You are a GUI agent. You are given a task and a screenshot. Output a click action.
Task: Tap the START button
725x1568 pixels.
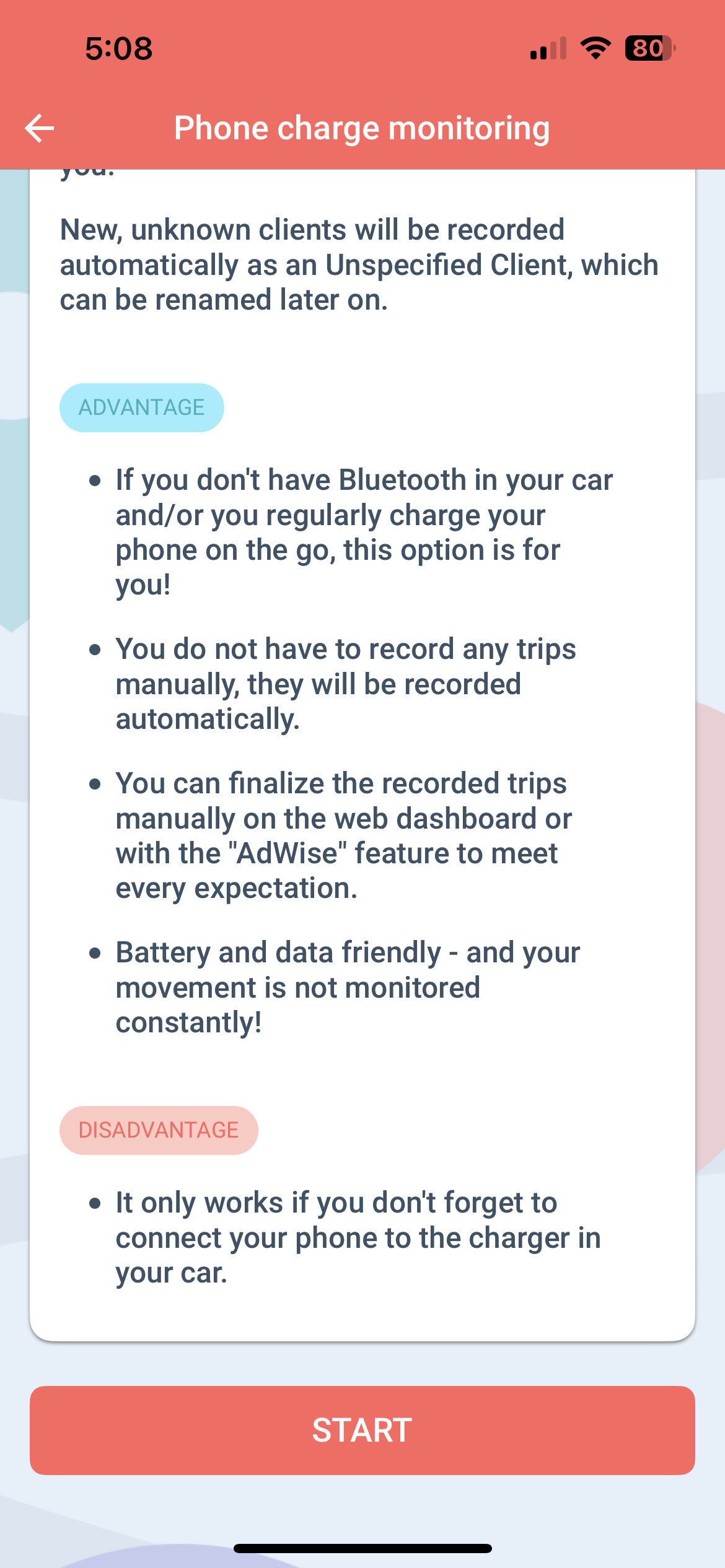click(362, 1430)
